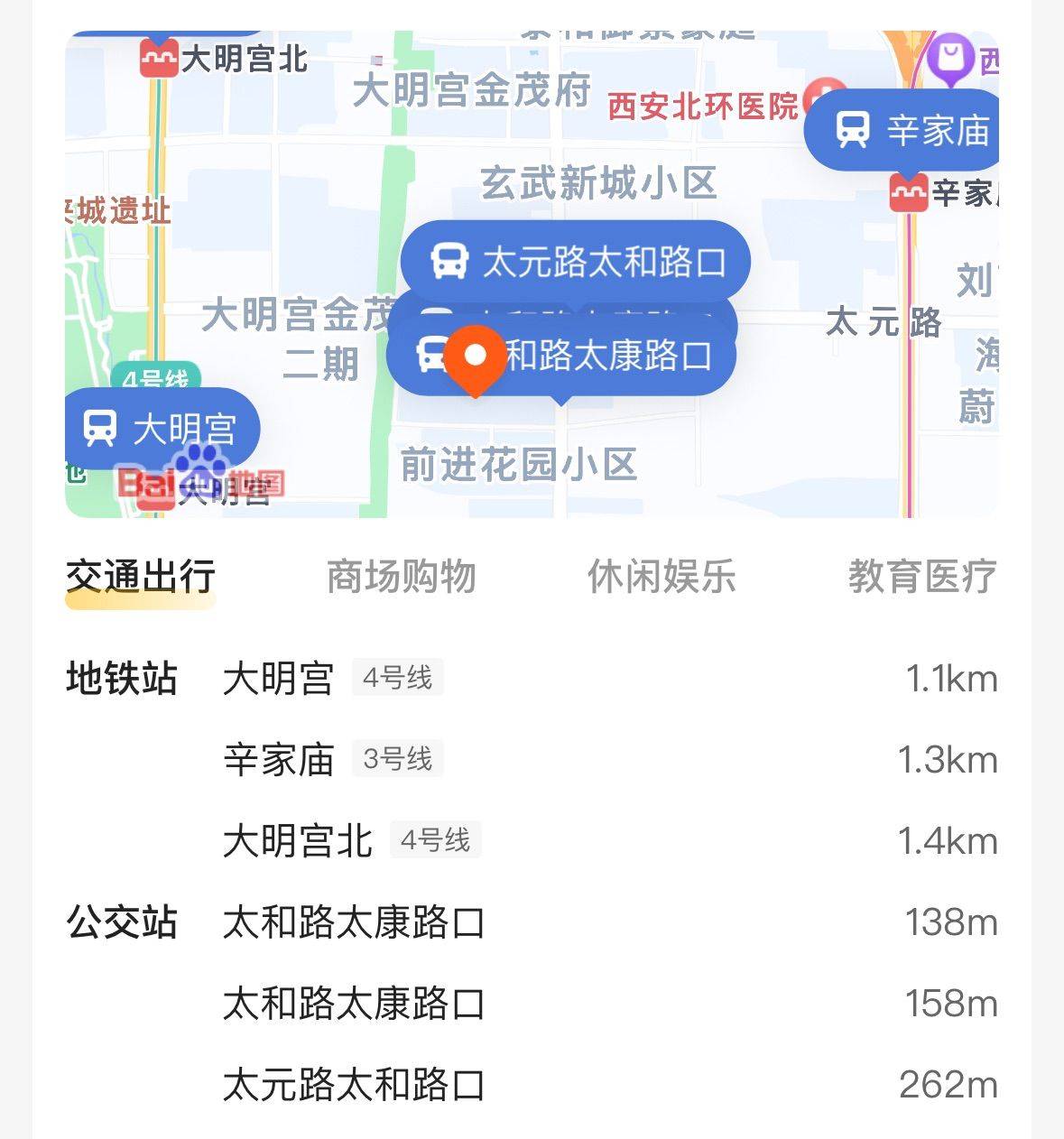Open the 辛家庙 3号线 subway row
1064x1139 pixels.
coord(531,760)
